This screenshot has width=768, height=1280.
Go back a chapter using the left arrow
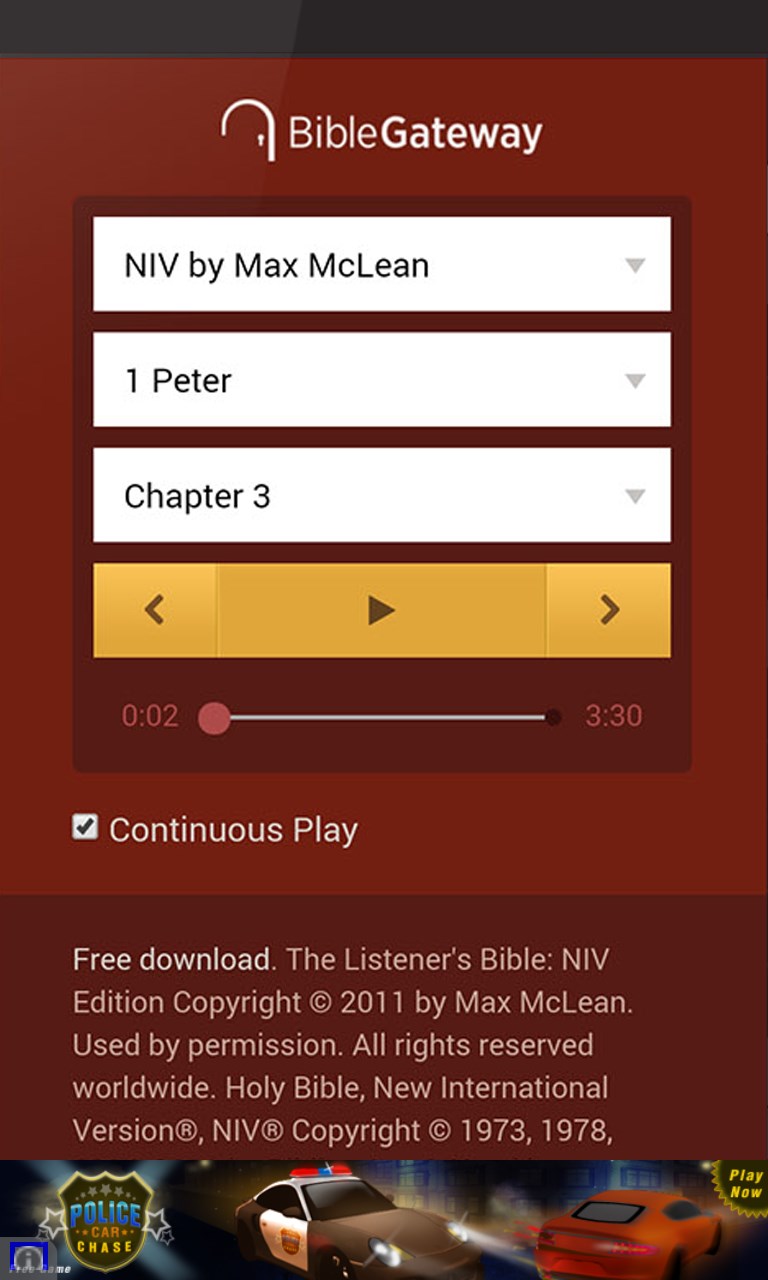pos(155,610)
